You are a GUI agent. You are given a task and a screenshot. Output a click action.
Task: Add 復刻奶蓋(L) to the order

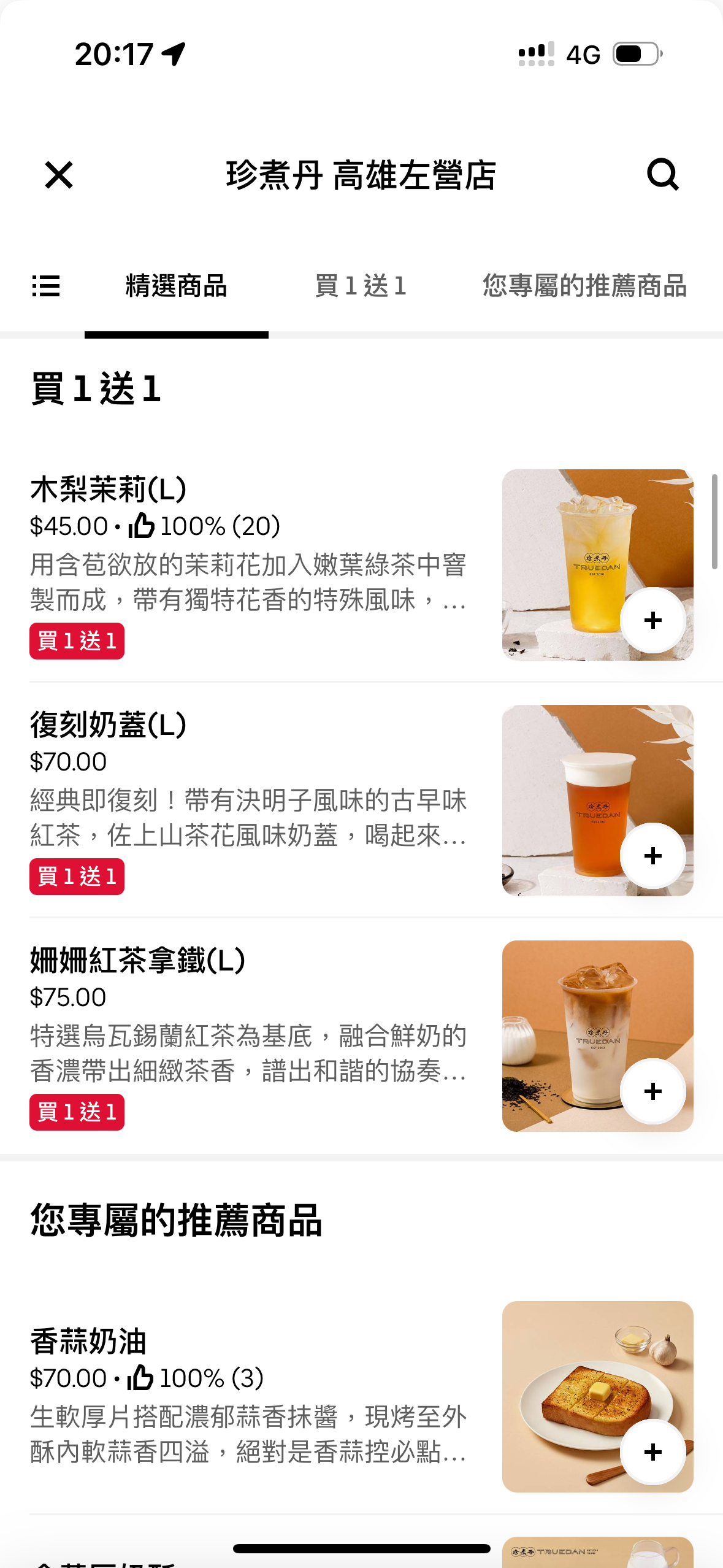coord(652,856)
